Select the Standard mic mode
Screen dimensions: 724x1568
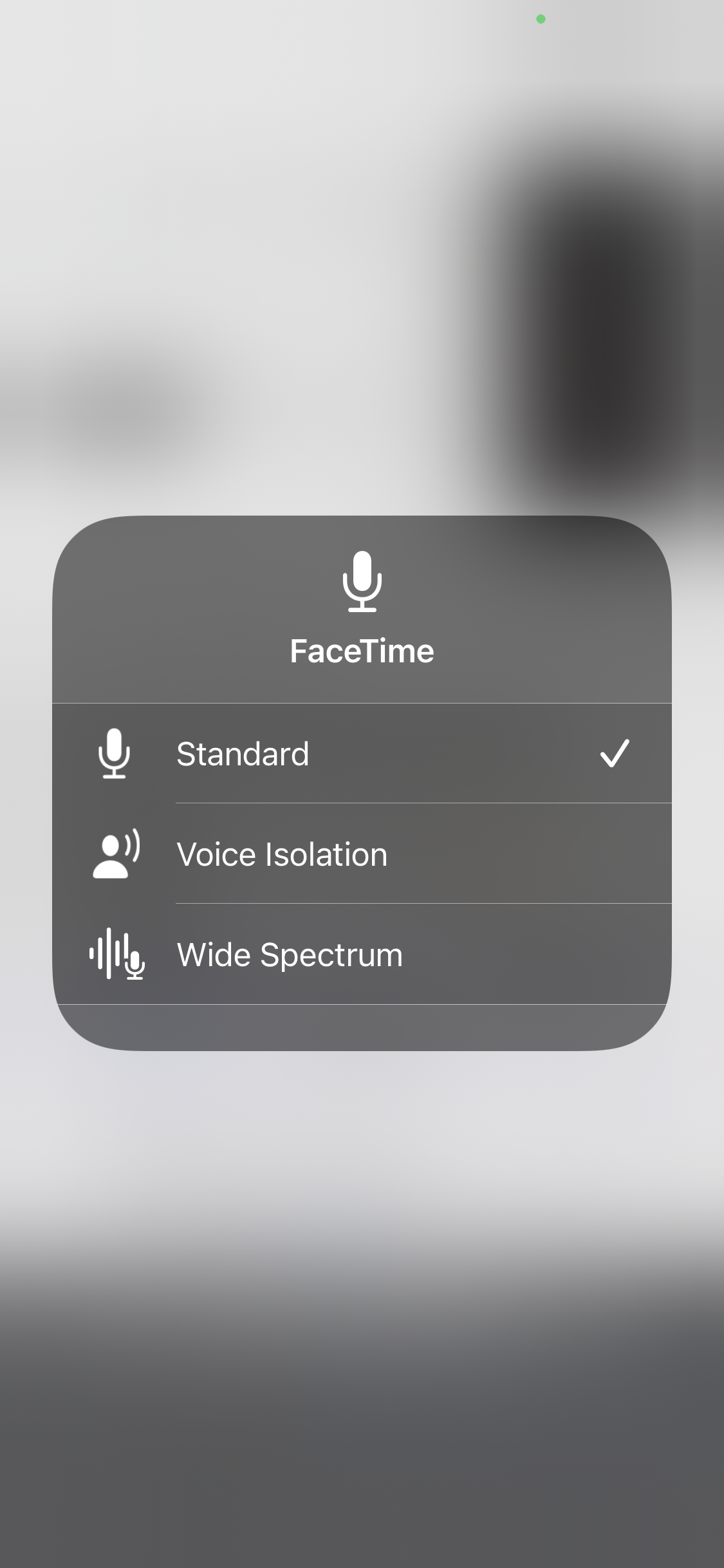[362, 753]
